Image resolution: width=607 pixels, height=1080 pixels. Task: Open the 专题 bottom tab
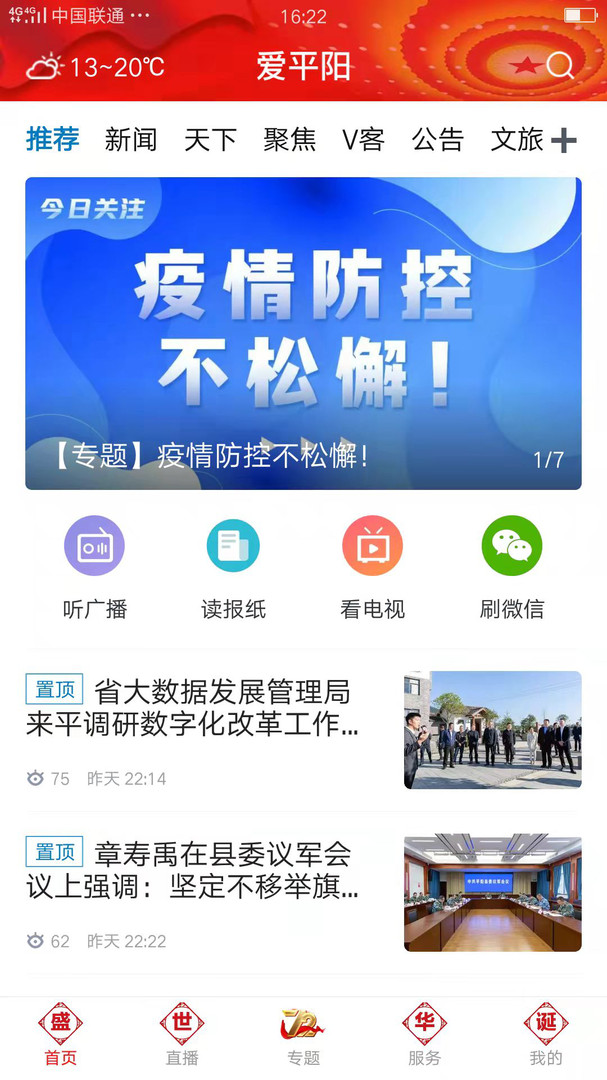tap(303, 1036)
